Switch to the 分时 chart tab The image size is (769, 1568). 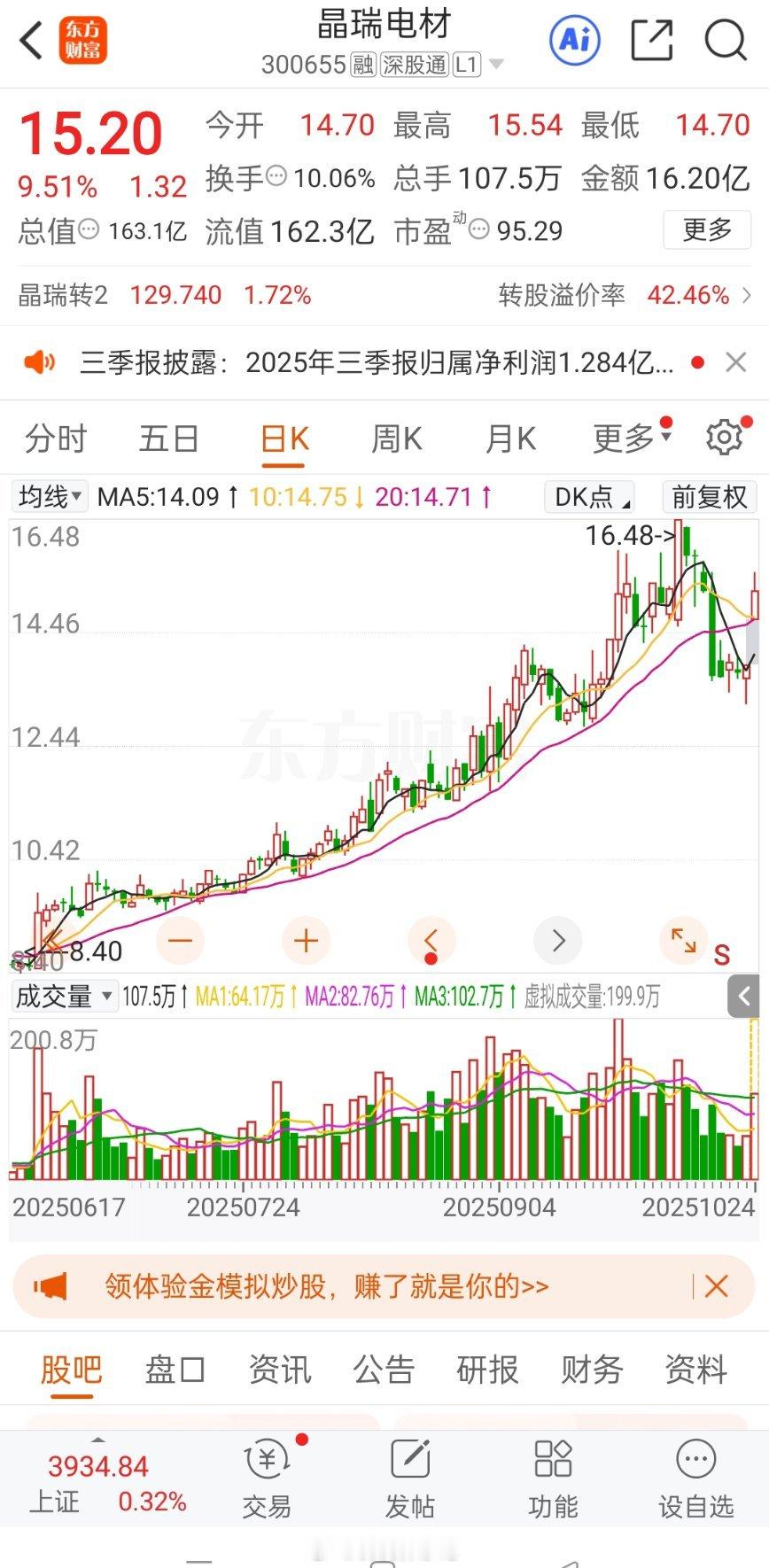(x=55, y=439)
